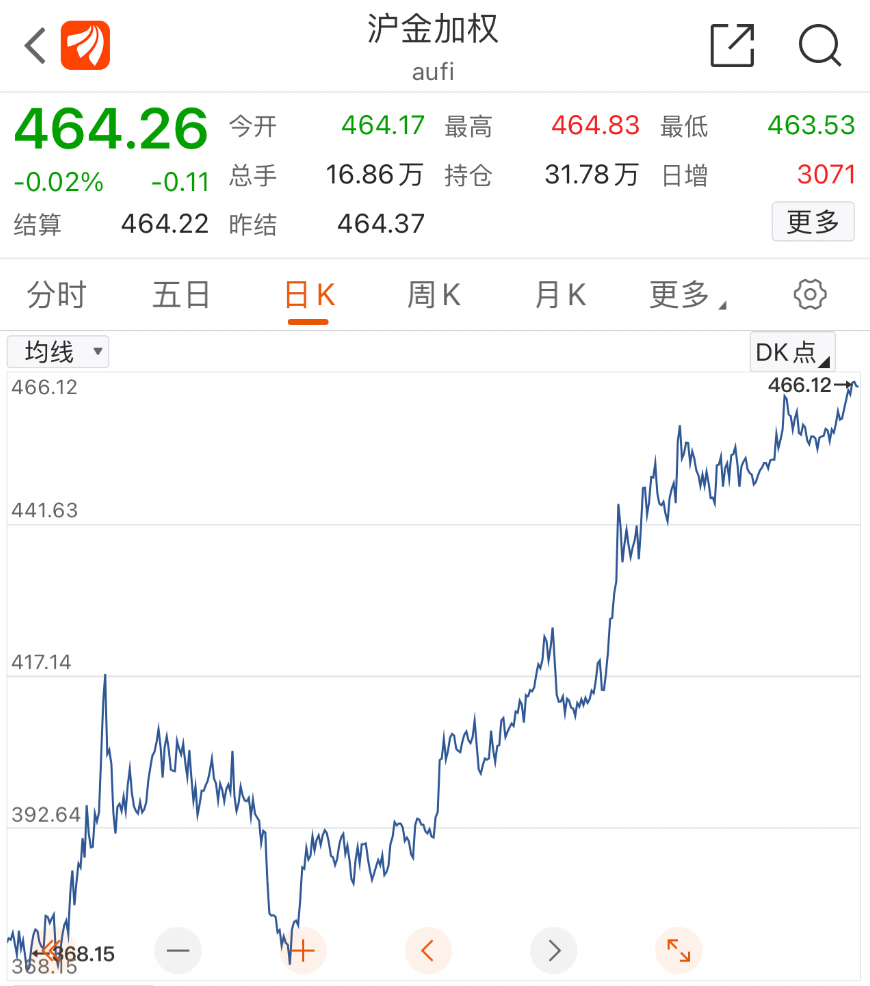Open the search magnifier
This screenshot has height=986, width=870.
coord(820,46)
